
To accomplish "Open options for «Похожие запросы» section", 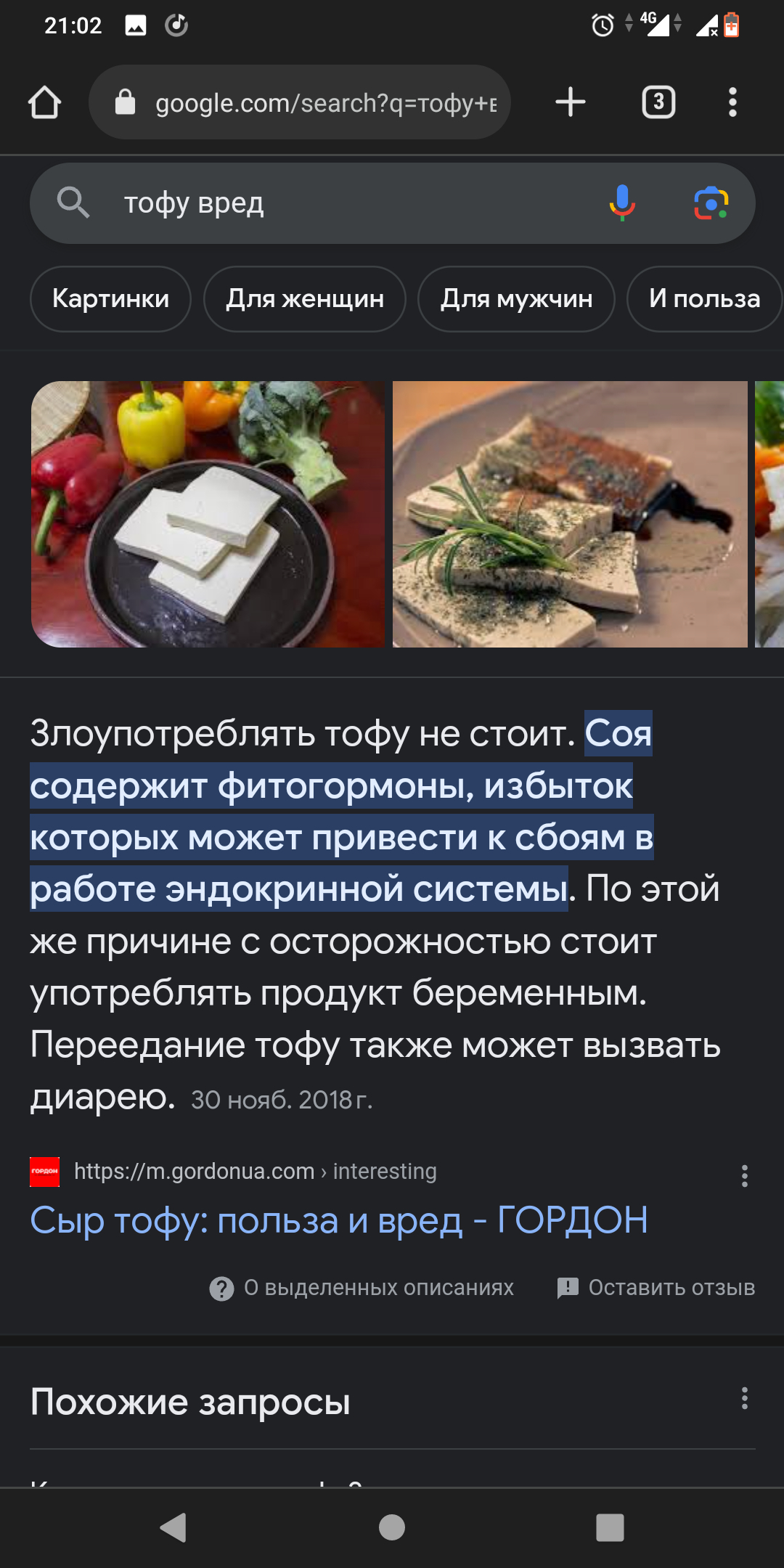I will (x=744, y=1398).
